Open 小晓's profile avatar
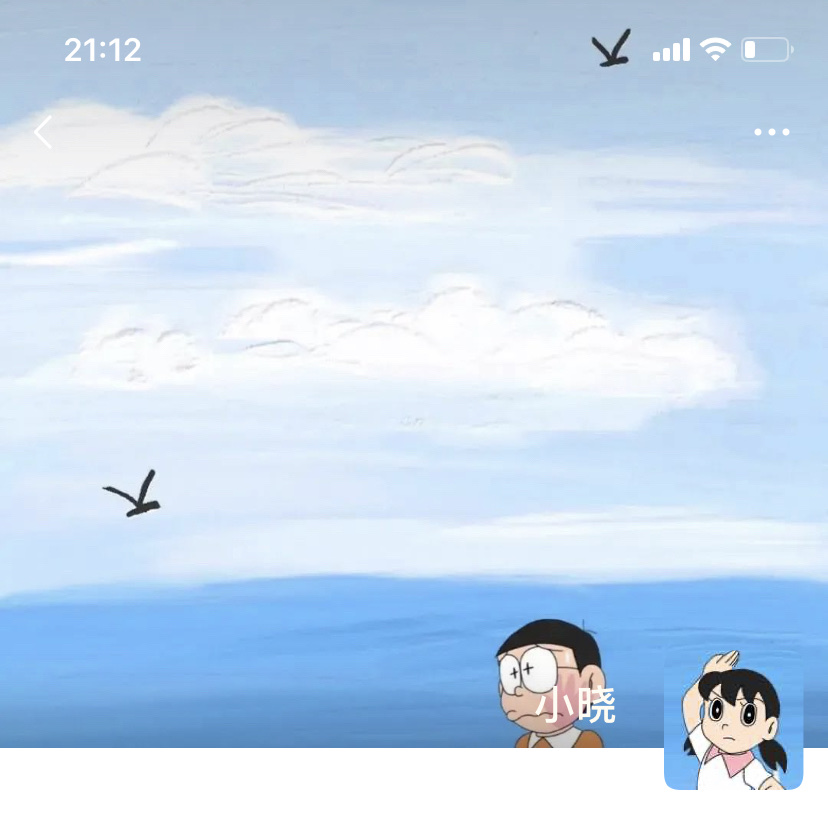The image size is (828, 818). click(733, 721)
